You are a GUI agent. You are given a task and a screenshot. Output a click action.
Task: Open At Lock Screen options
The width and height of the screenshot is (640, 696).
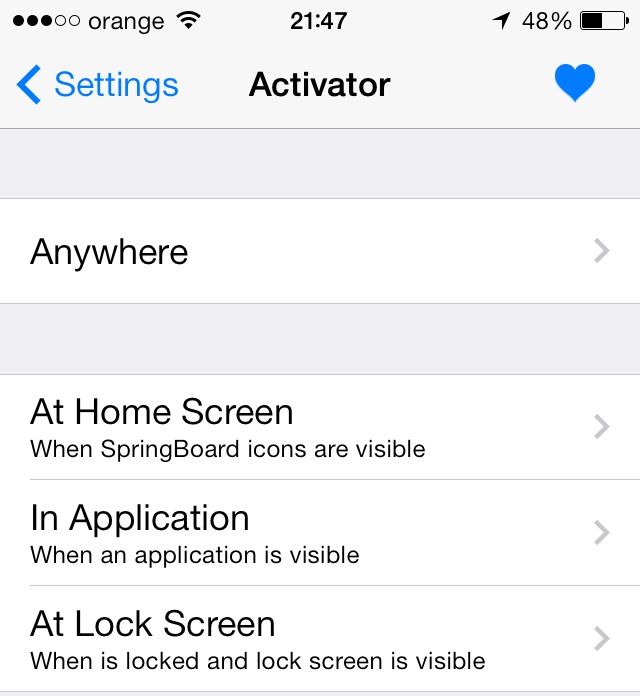pos(320,639)
